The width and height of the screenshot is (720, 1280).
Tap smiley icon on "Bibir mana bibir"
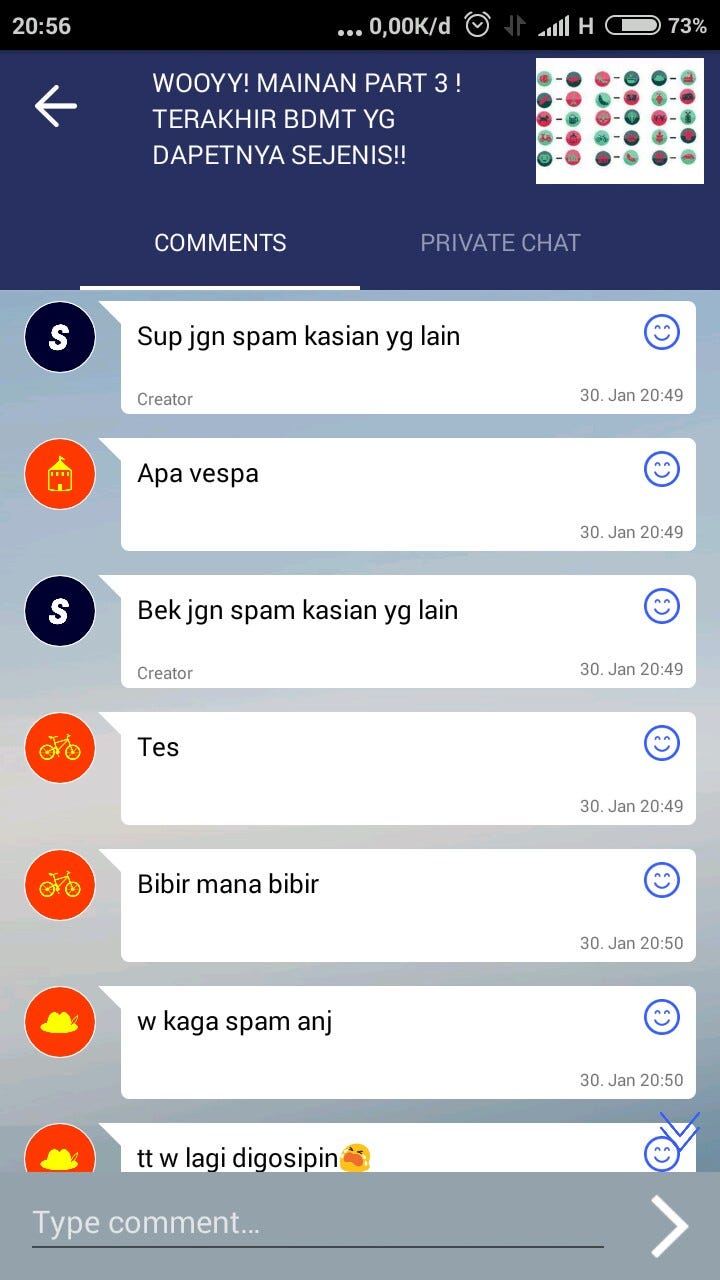coord(661,880)
